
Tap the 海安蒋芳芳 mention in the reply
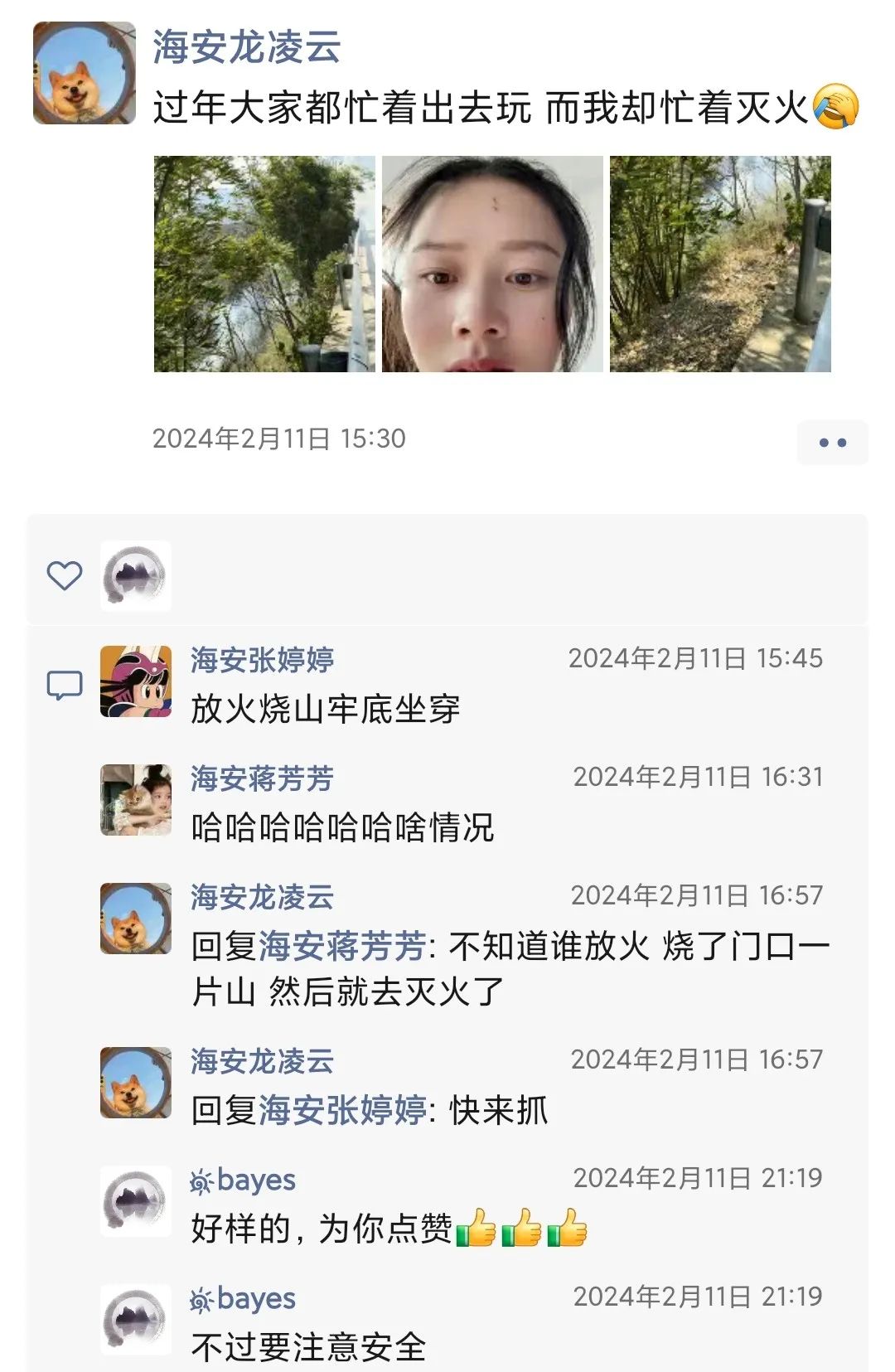pos(342,946)
